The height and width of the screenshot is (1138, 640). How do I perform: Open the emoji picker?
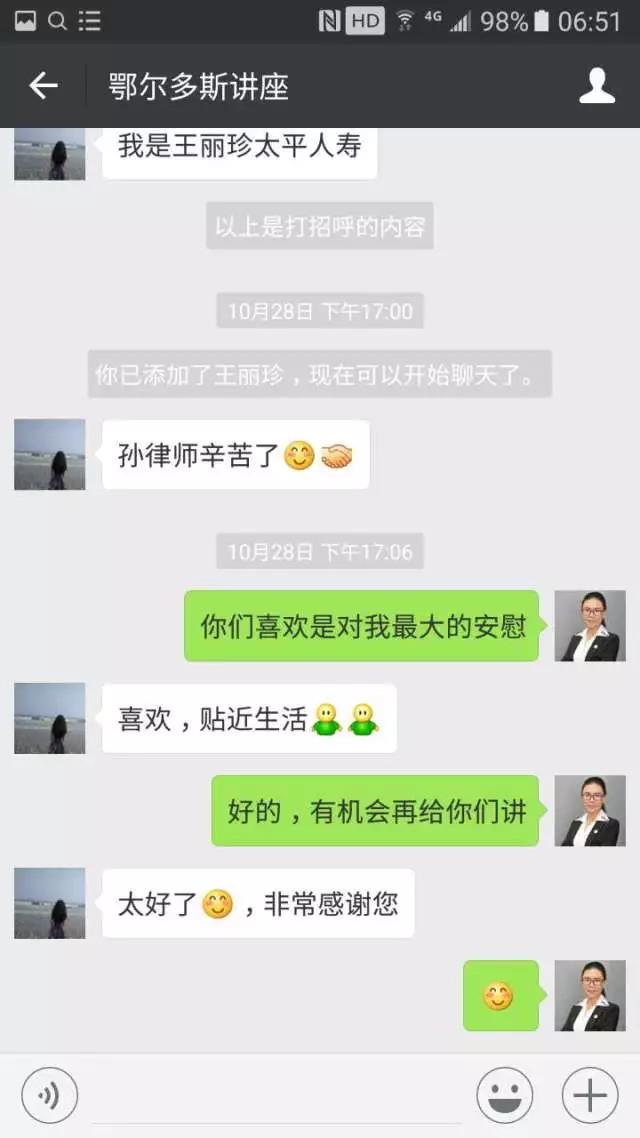pyautogui.click(x=504, y=1096)
